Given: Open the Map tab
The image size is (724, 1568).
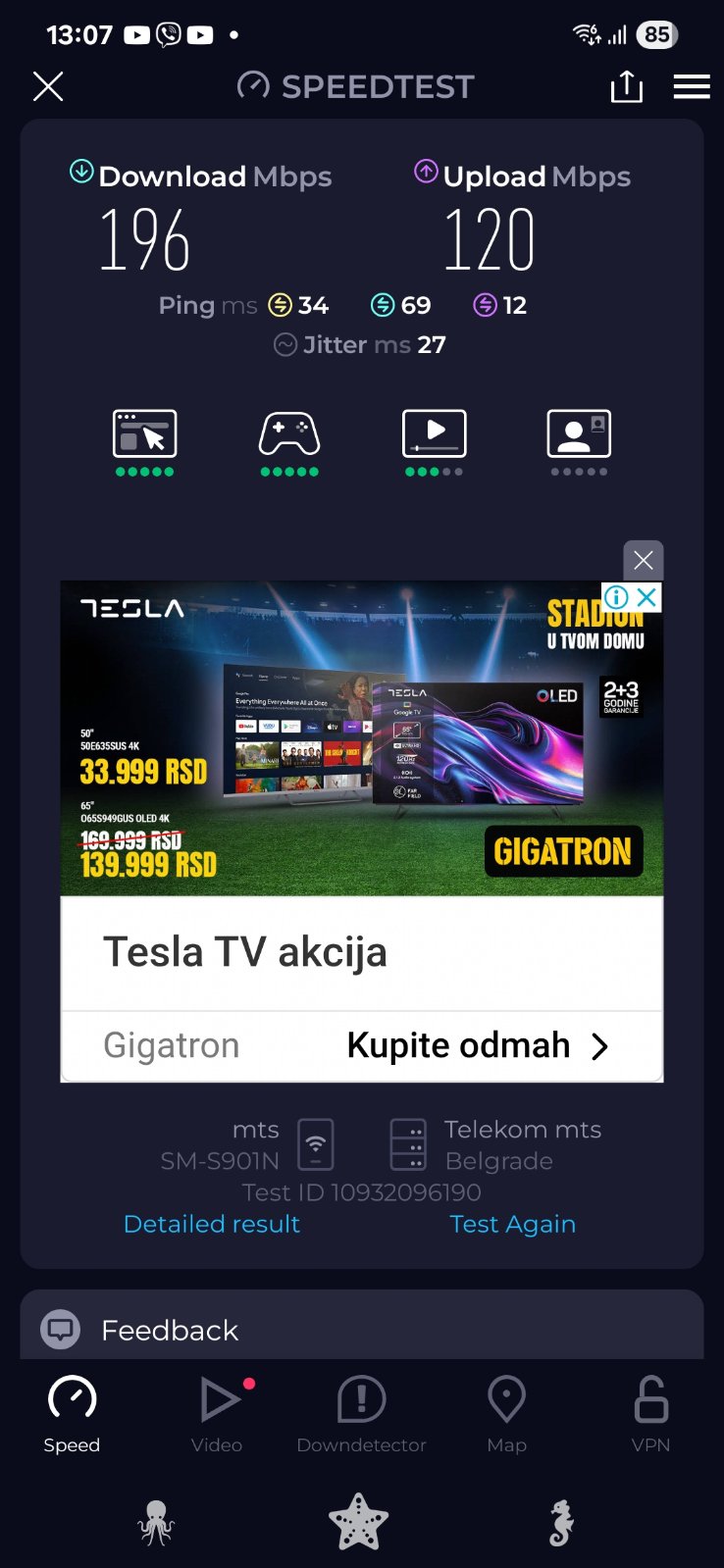Looking at the screenshot, I should pyautogui.click(x=506, y=1414).
